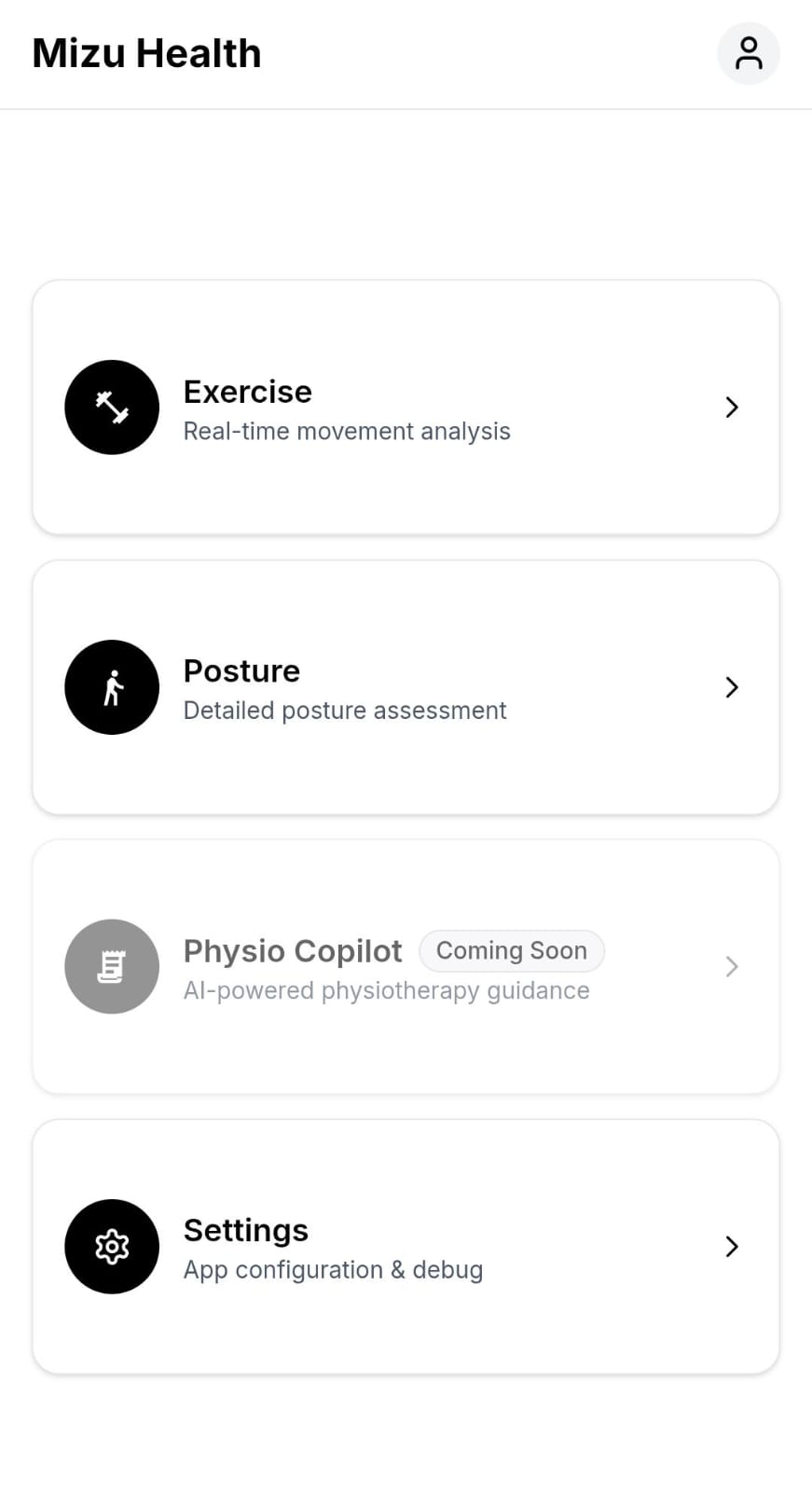Click App configuration & debug text
812x1492 pixels.
coord(333,1269)
